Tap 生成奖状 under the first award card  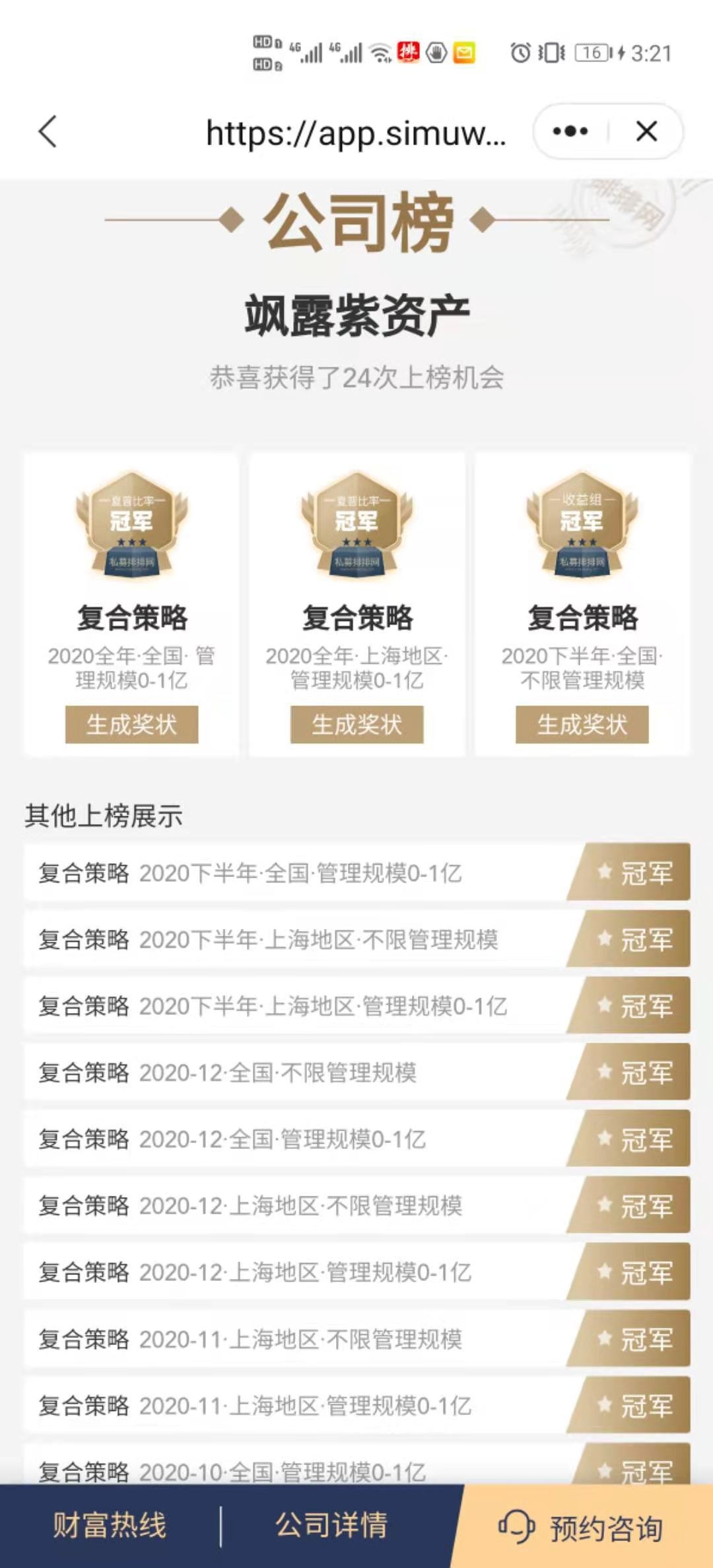tap(130, 725)
